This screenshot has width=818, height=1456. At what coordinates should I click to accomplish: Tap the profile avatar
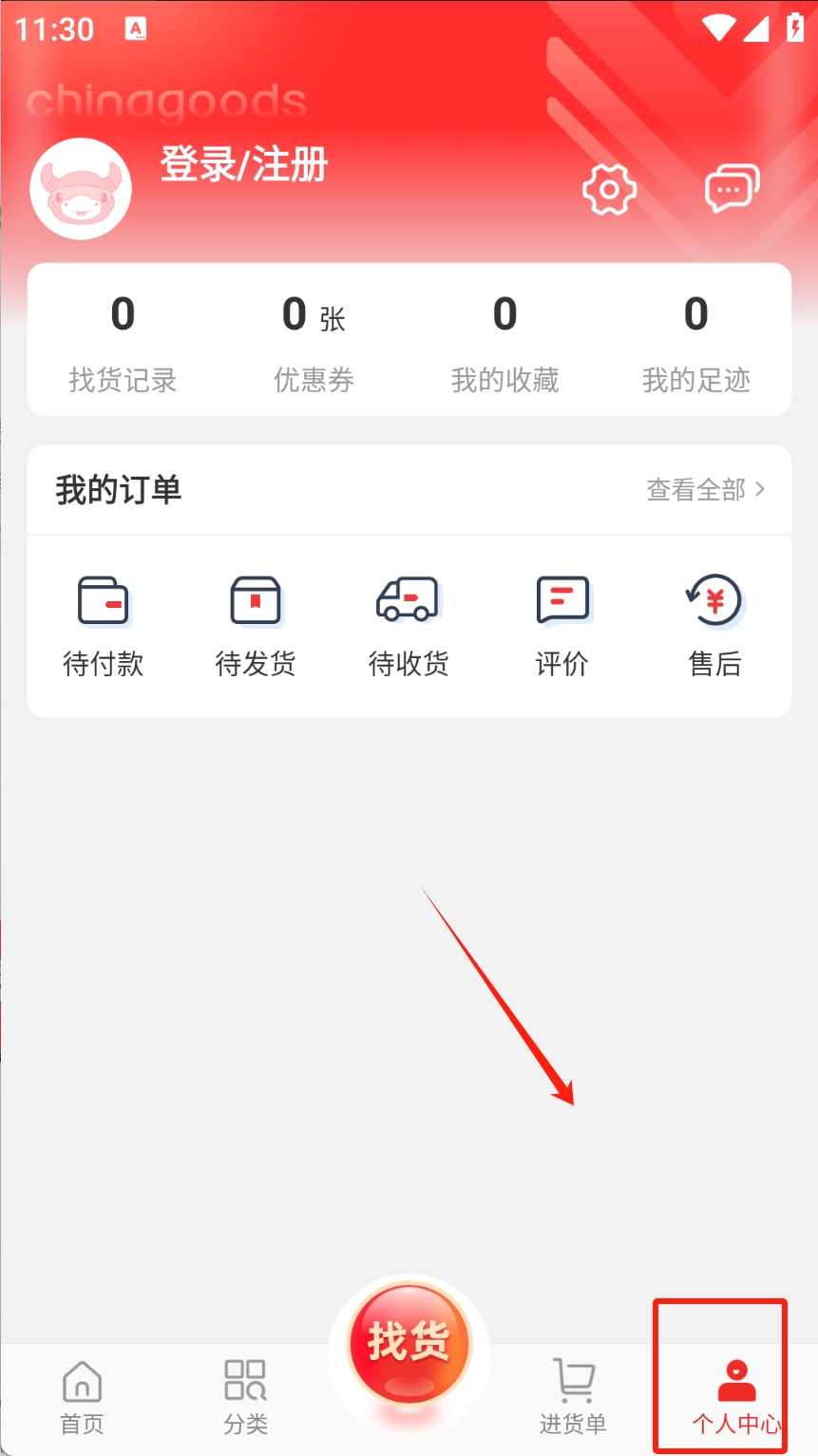click(x=81, y=189)
